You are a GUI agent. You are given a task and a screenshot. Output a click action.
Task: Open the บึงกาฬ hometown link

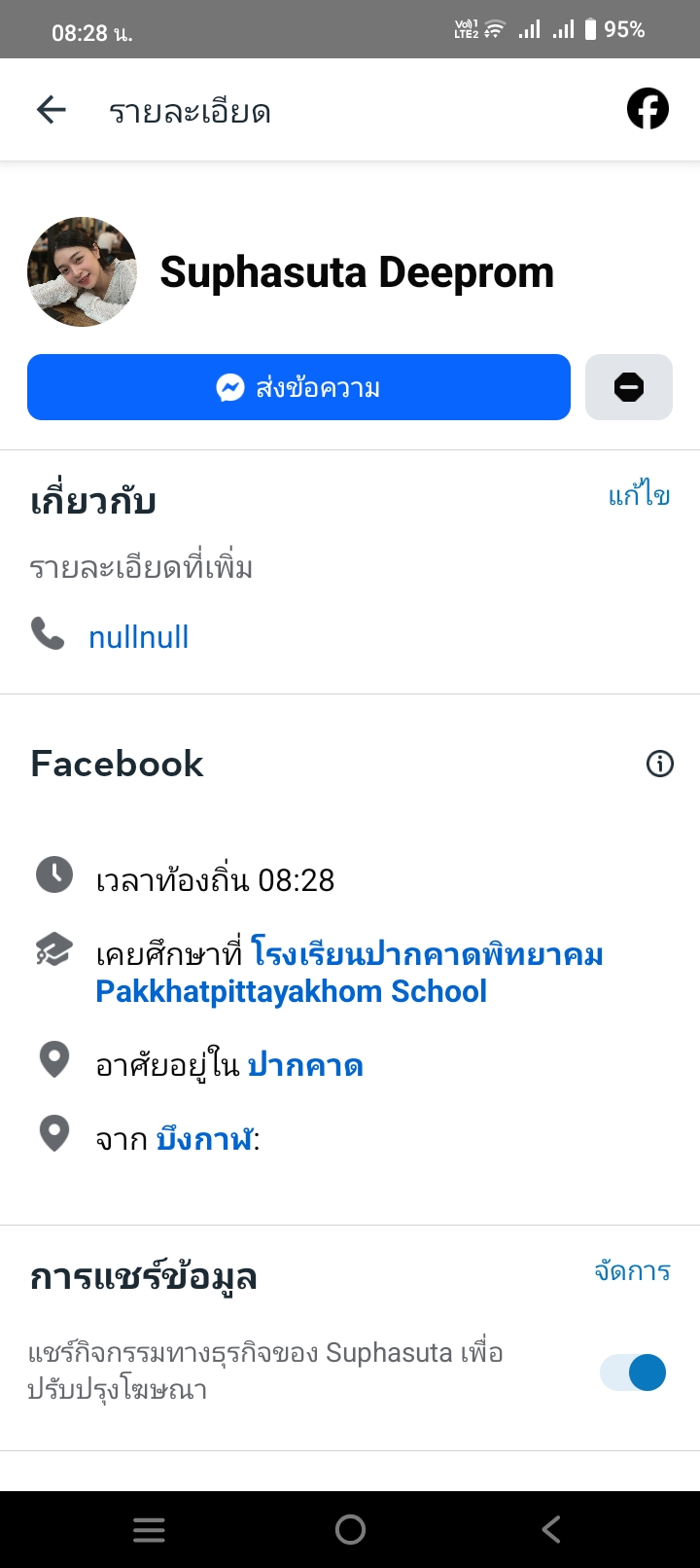(204, 1139)
